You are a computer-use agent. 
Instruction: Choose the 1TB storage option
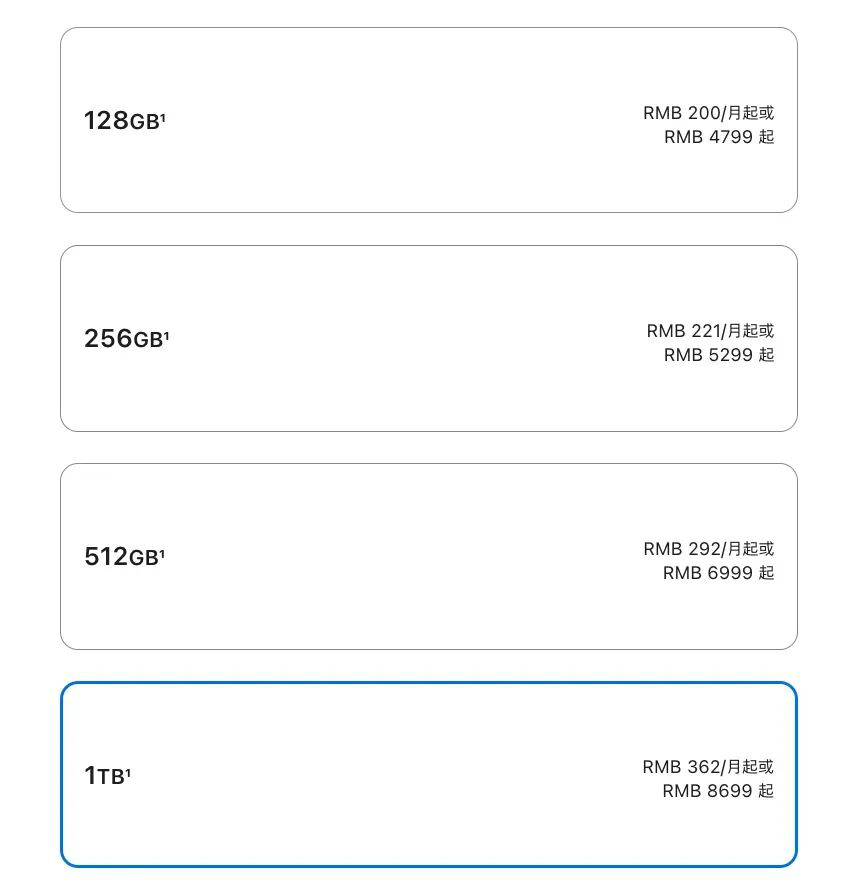428,773
